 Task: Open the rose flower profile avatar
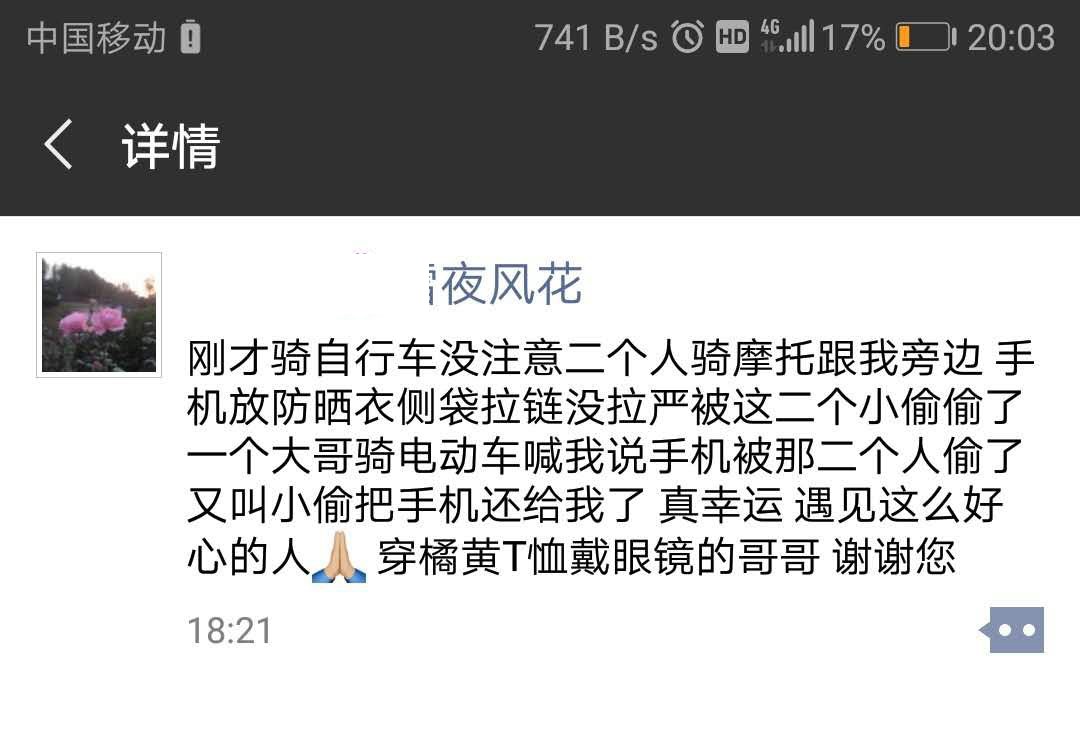(x=99, y=314)
